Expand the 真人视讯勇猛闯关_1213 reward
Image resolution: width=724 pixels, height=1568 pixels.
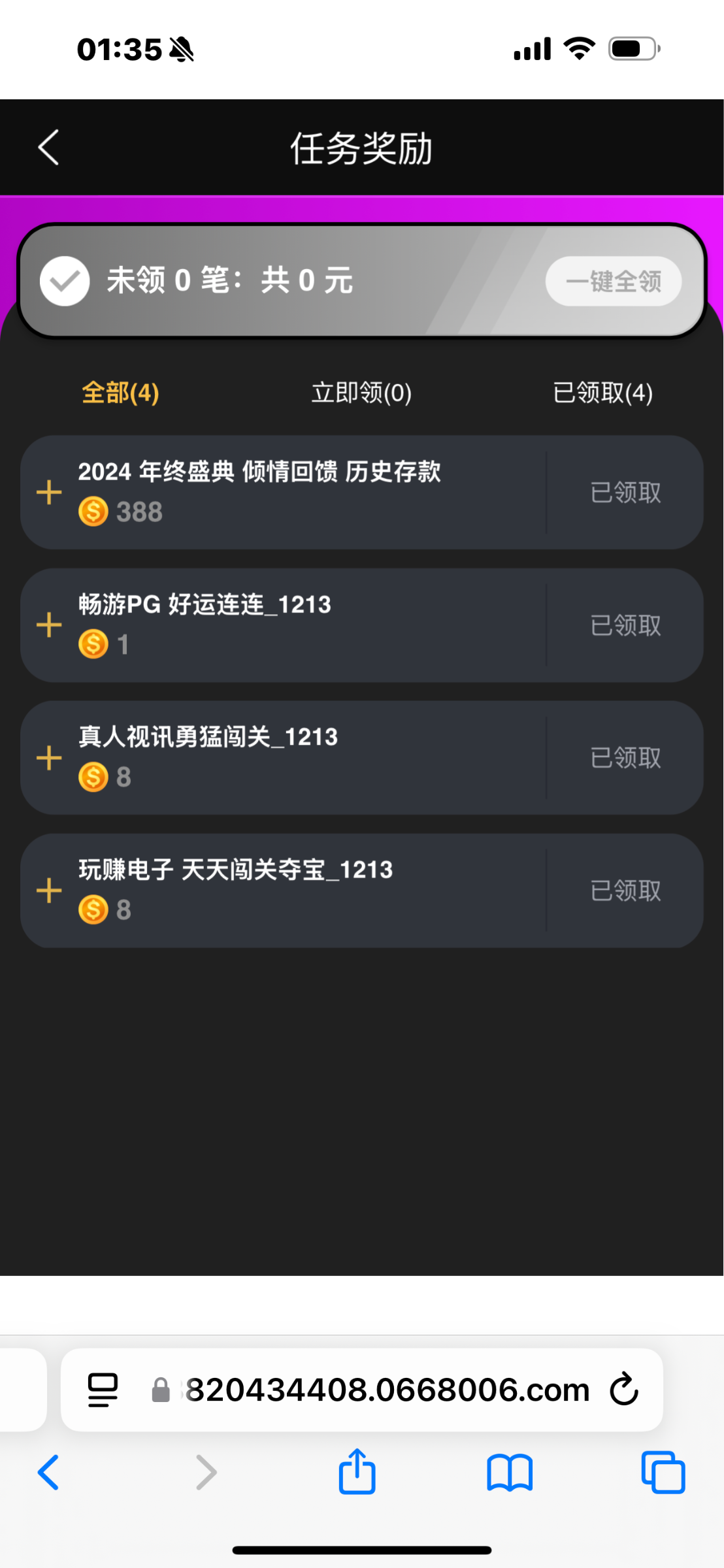click(x=49, y=758)
